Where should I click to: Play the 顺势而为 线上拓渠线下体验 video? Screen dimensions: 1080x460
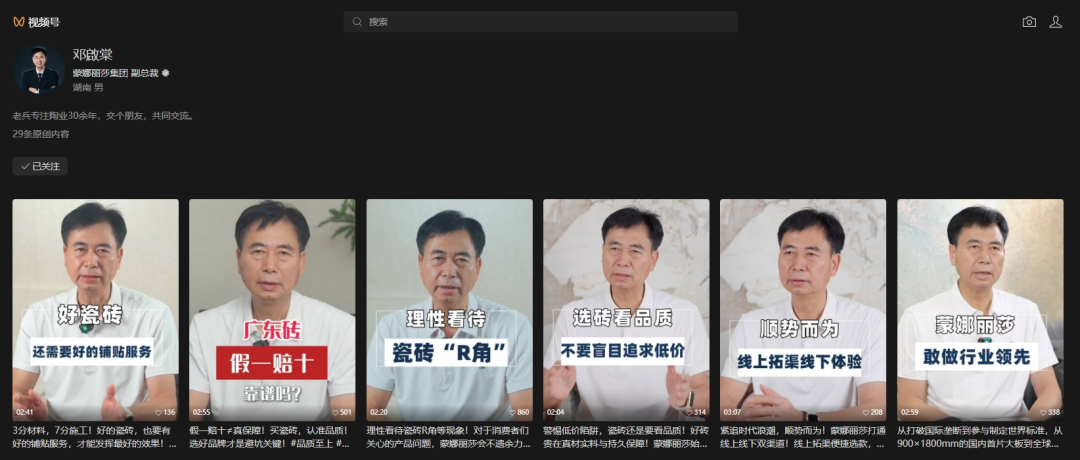point(803,310)
